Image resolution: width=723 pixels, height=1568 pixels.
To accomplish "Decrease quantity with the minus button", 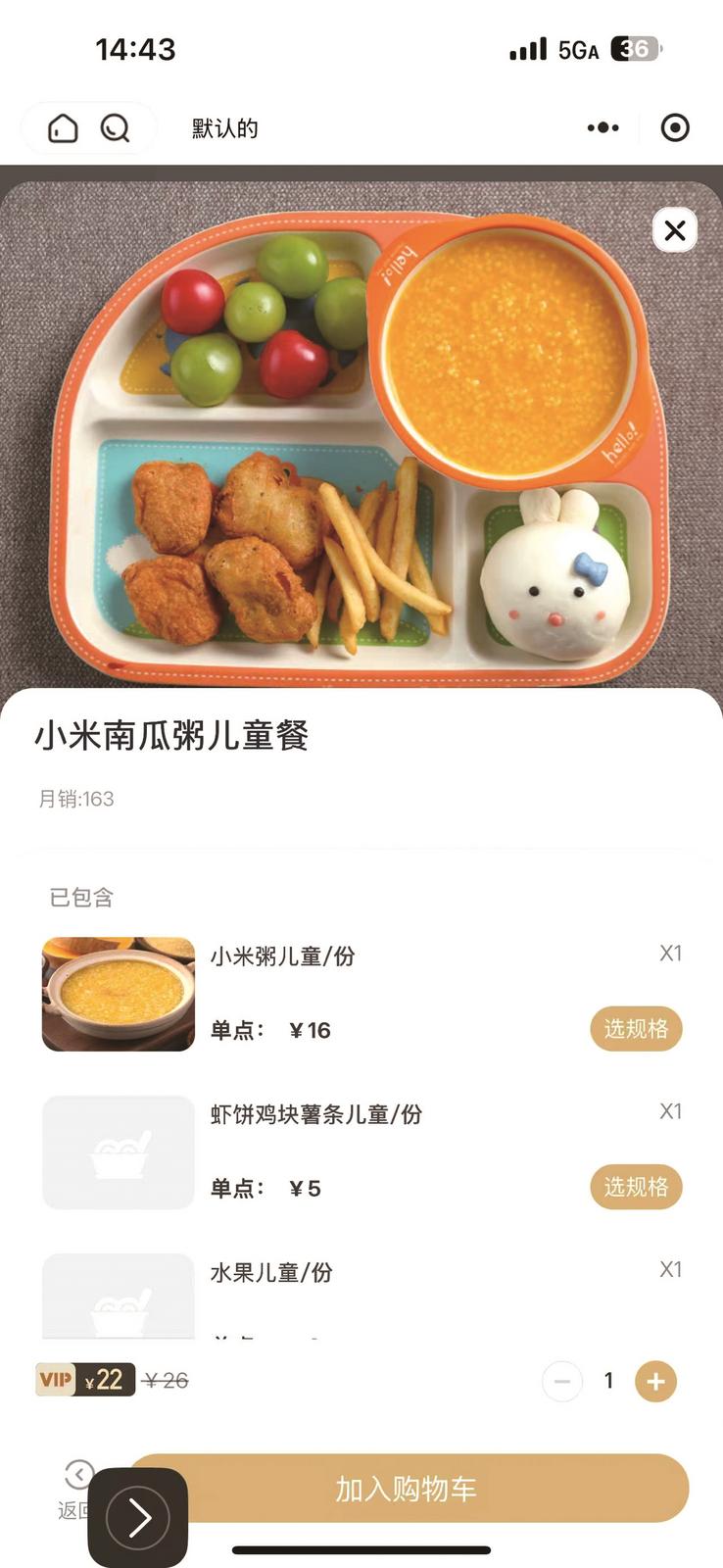I will [562, 1381].
